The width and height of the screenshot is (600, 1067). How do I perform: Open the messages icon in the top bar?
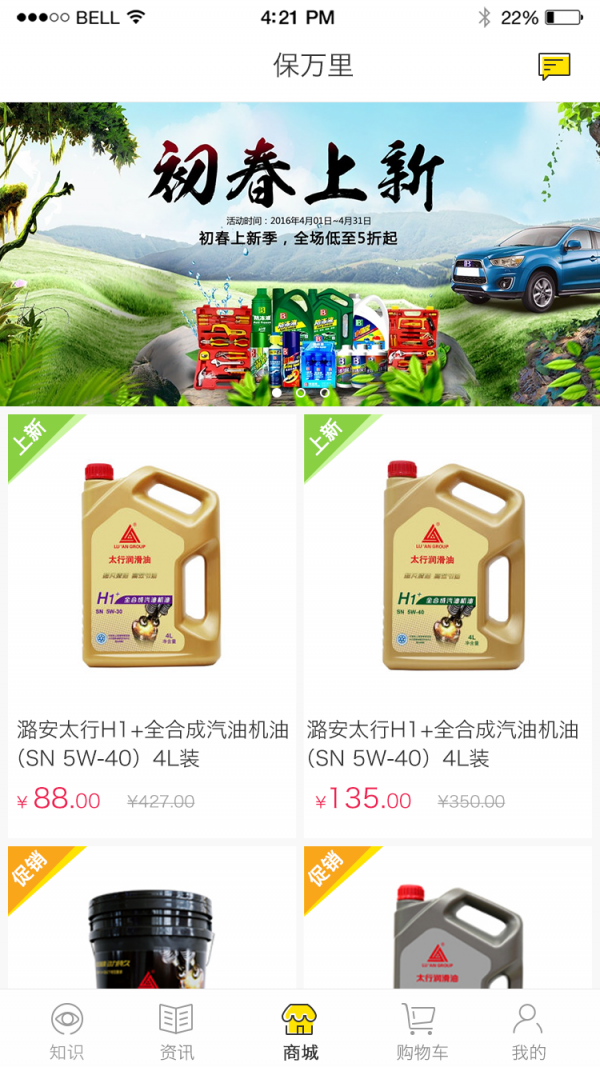click(554, 66)
